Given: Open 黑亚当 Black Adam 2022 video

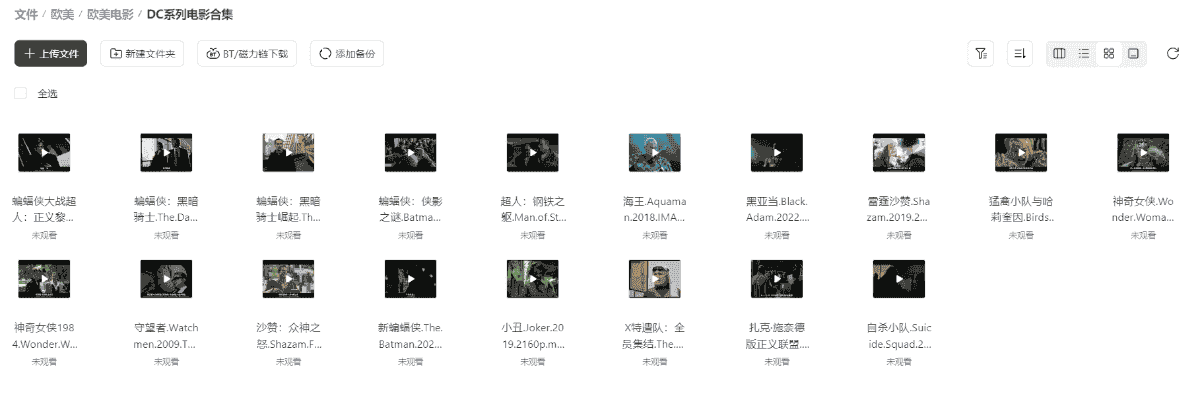Looking at the screenshot, I should 776,152.
